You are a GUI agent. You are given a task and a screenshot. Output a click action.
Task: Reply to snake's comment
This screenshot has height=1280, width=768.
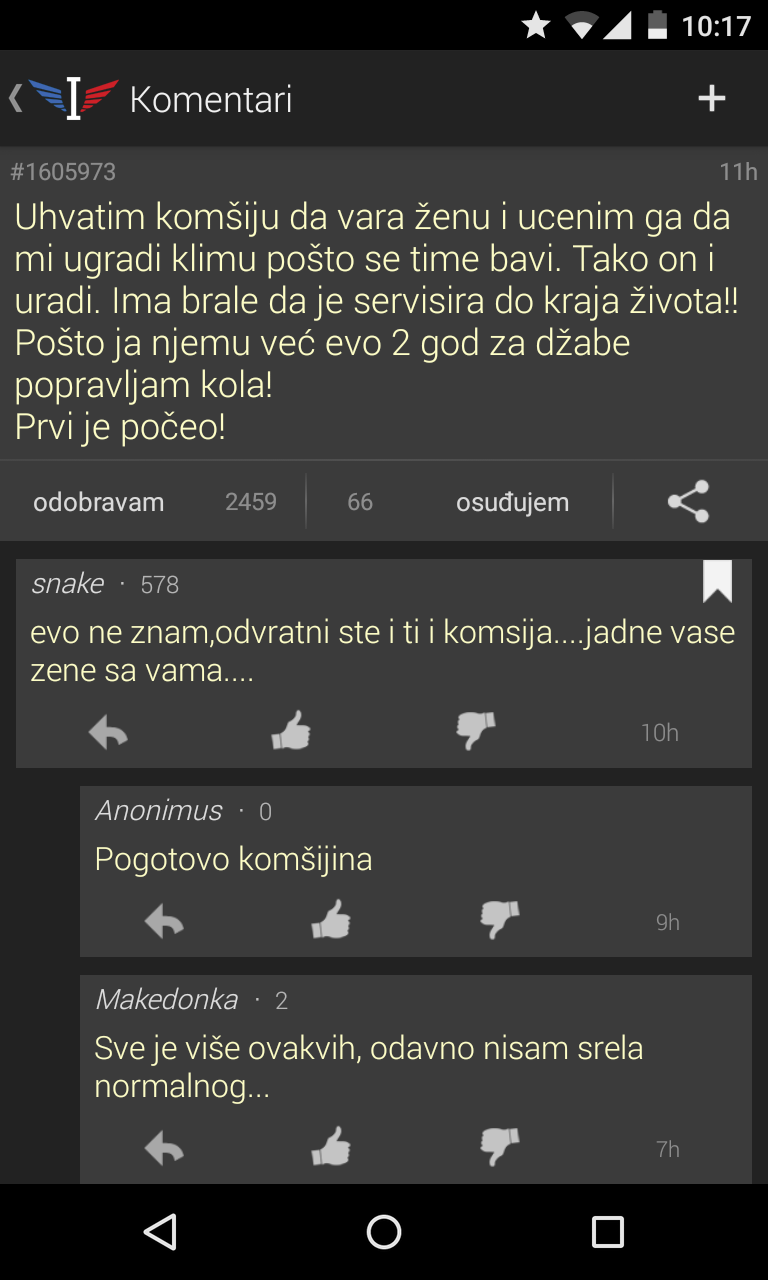pyautogui.click(x=108, y=732)
